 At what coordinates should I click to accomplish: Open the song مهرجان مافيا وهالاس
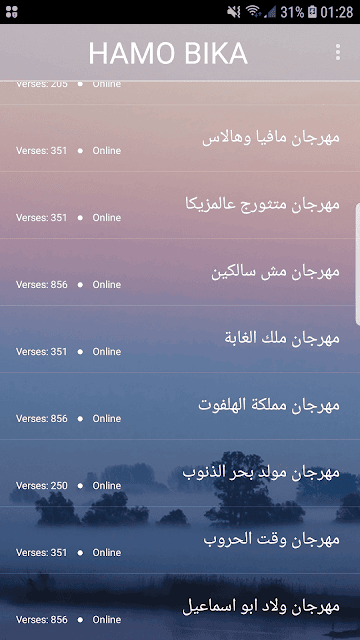pos(180,138)
